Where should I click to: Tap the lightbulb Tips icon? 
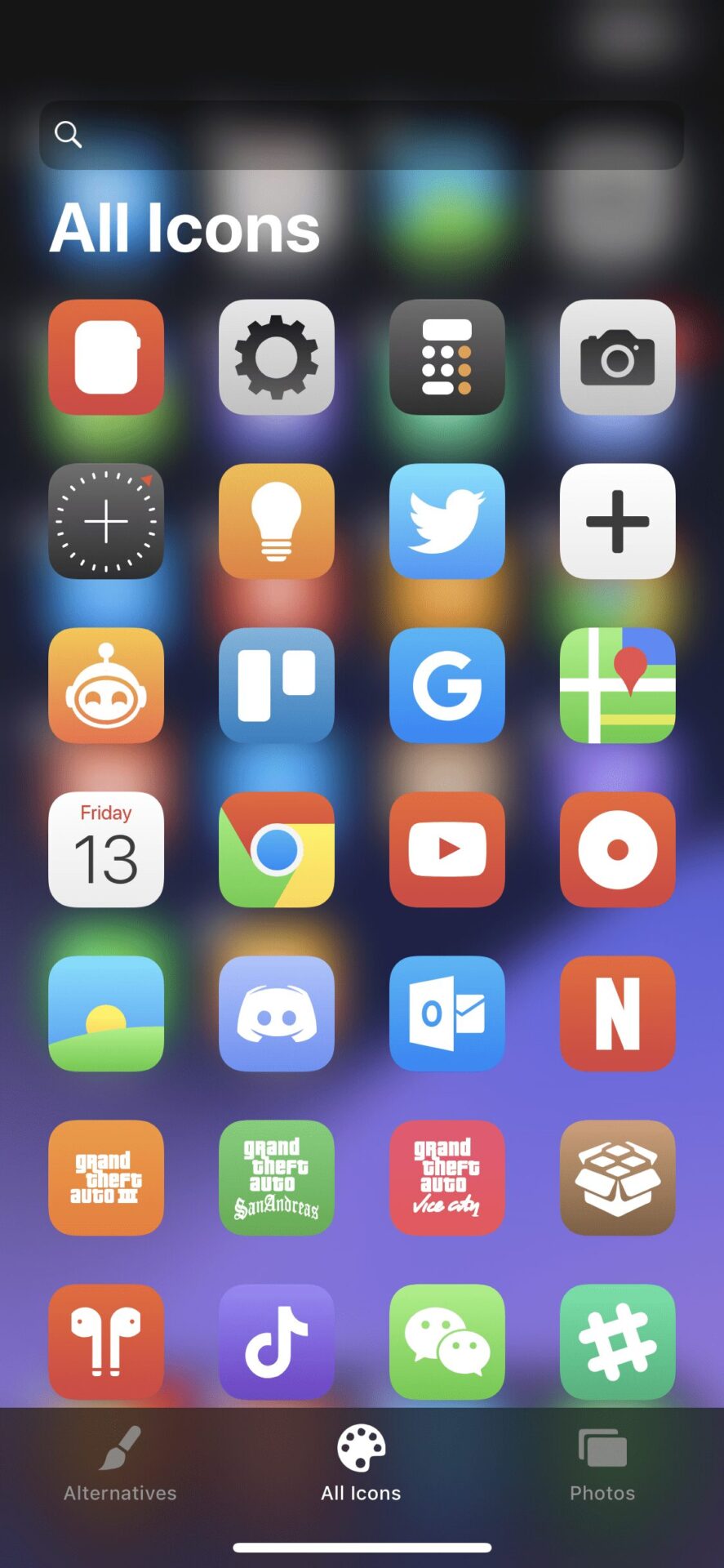[277, 523]
